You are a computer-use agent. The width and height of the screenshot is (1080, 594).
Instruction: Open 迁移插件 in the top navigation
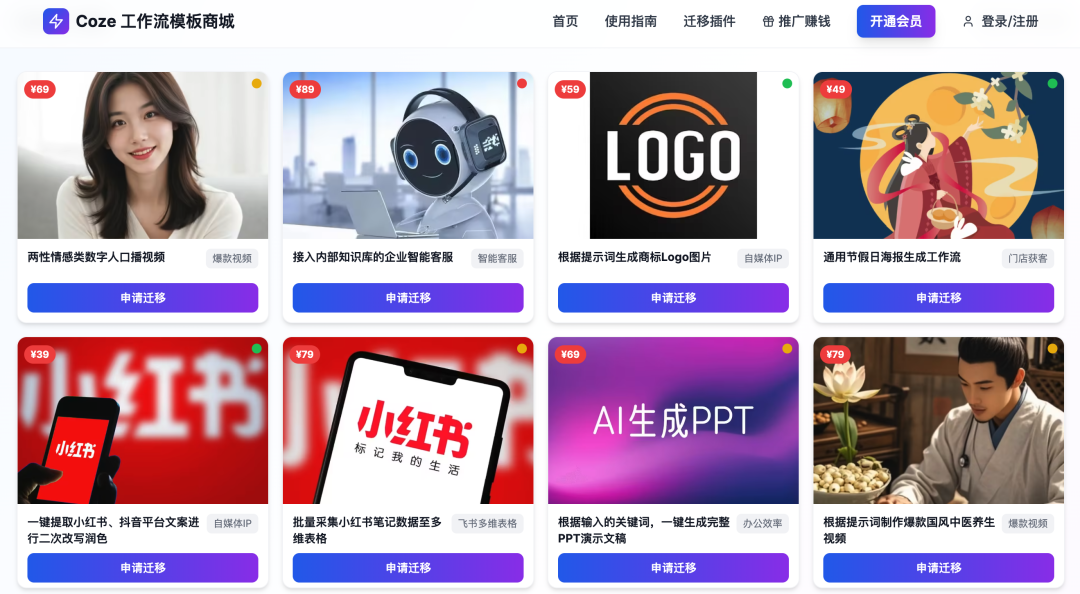(x=709, y=21)
